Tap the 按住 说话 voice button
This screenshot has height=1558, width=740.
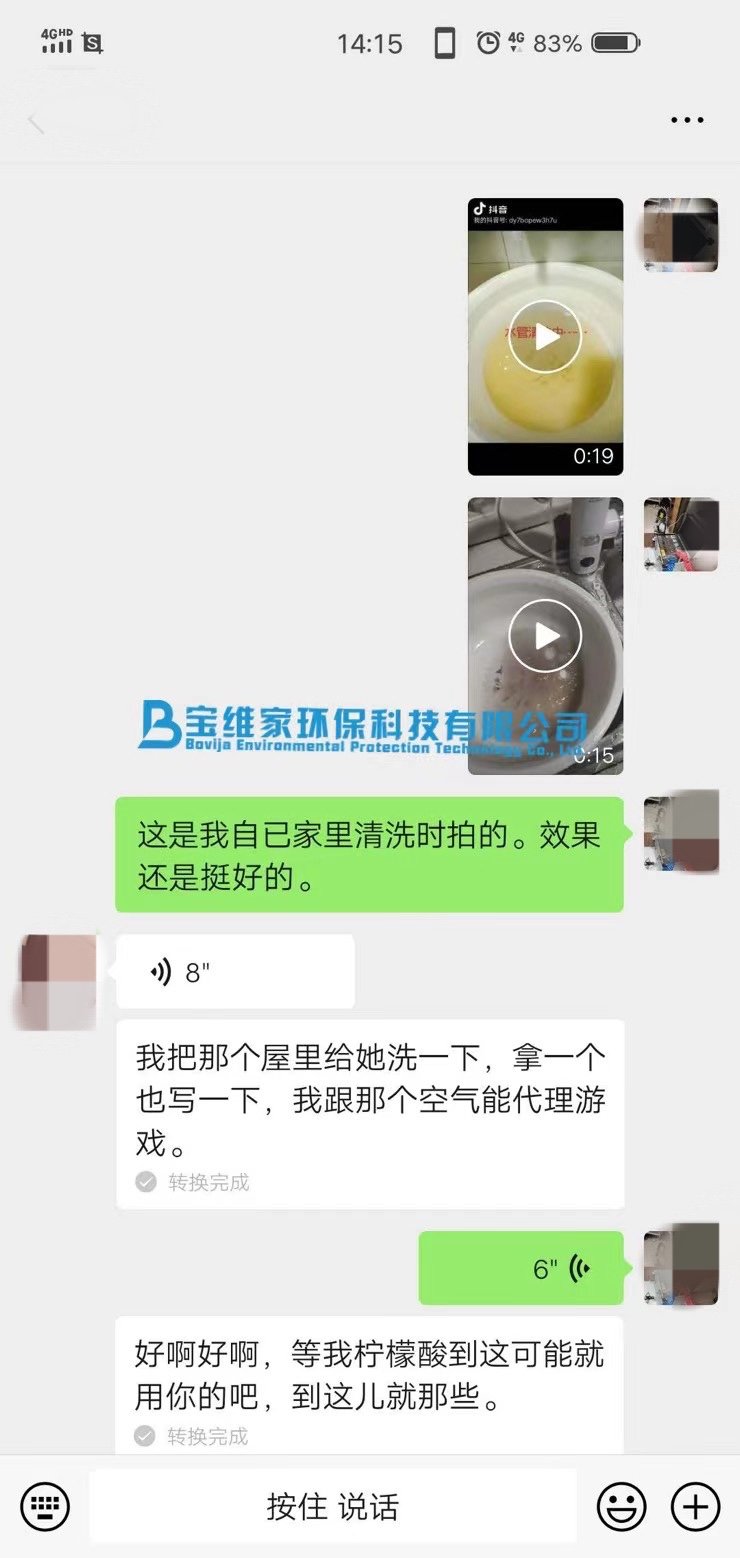point(333,1506)
